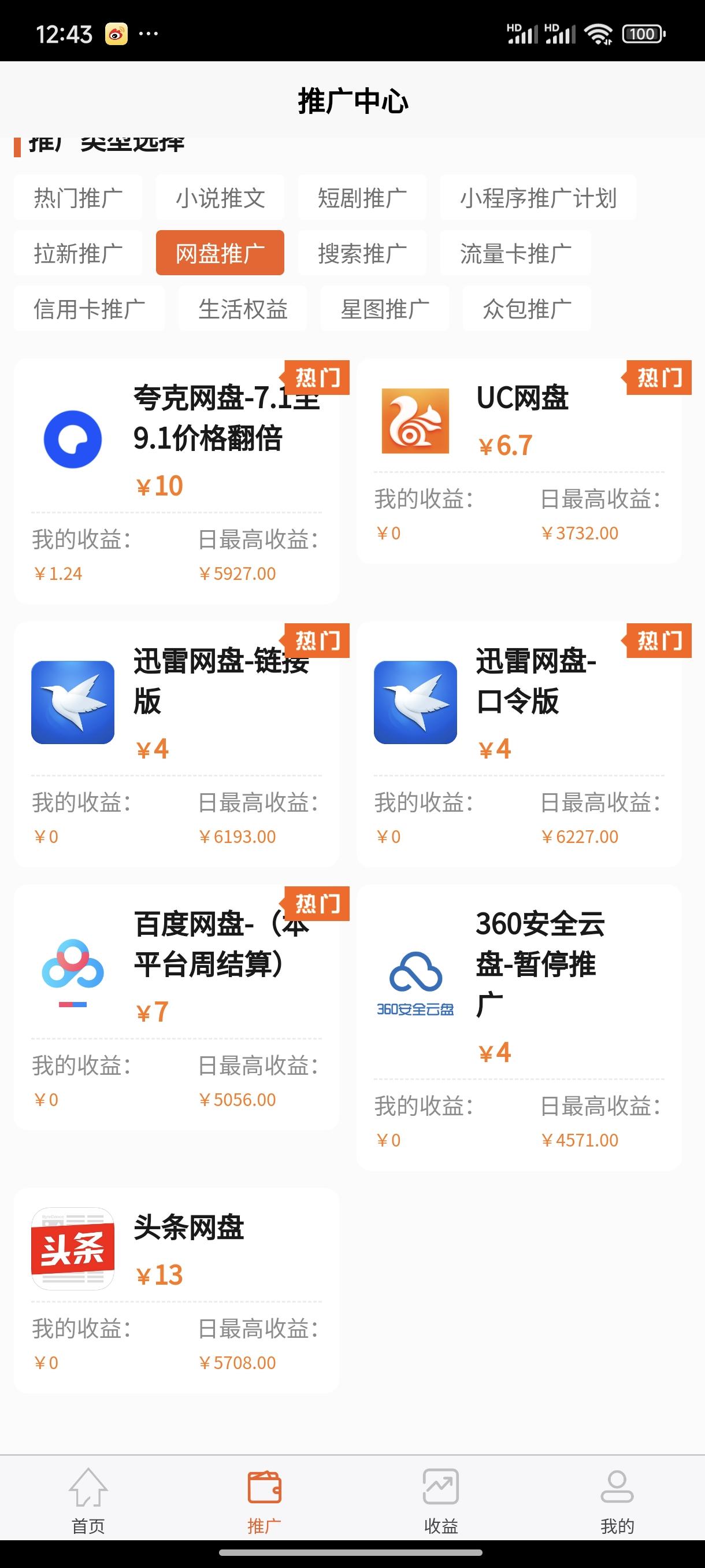This screenshot has width=705, height=1568.
Task: Select the 热门推广 category chip
Action: click(79, 198)
